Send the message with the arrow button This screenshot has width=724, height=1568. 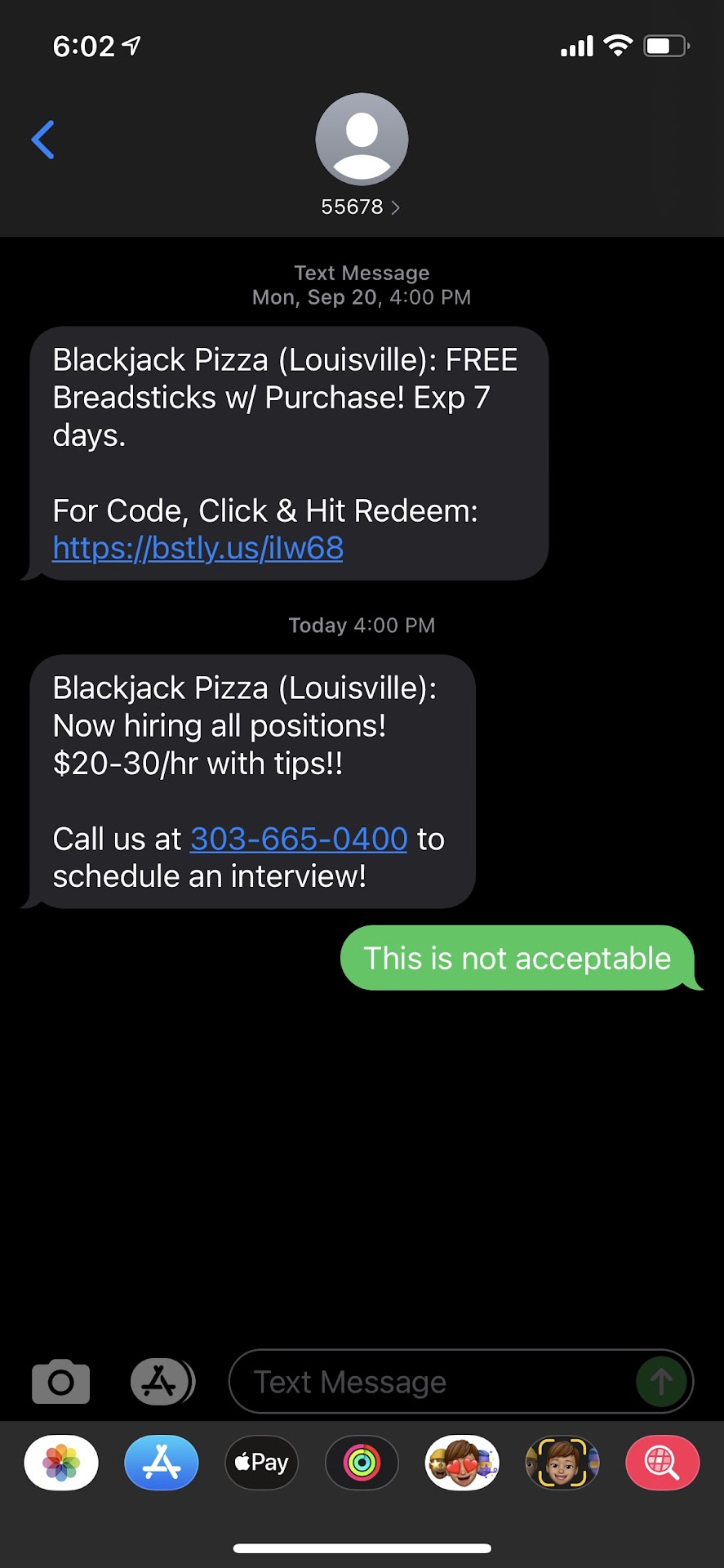click(x=661, y=1382)
